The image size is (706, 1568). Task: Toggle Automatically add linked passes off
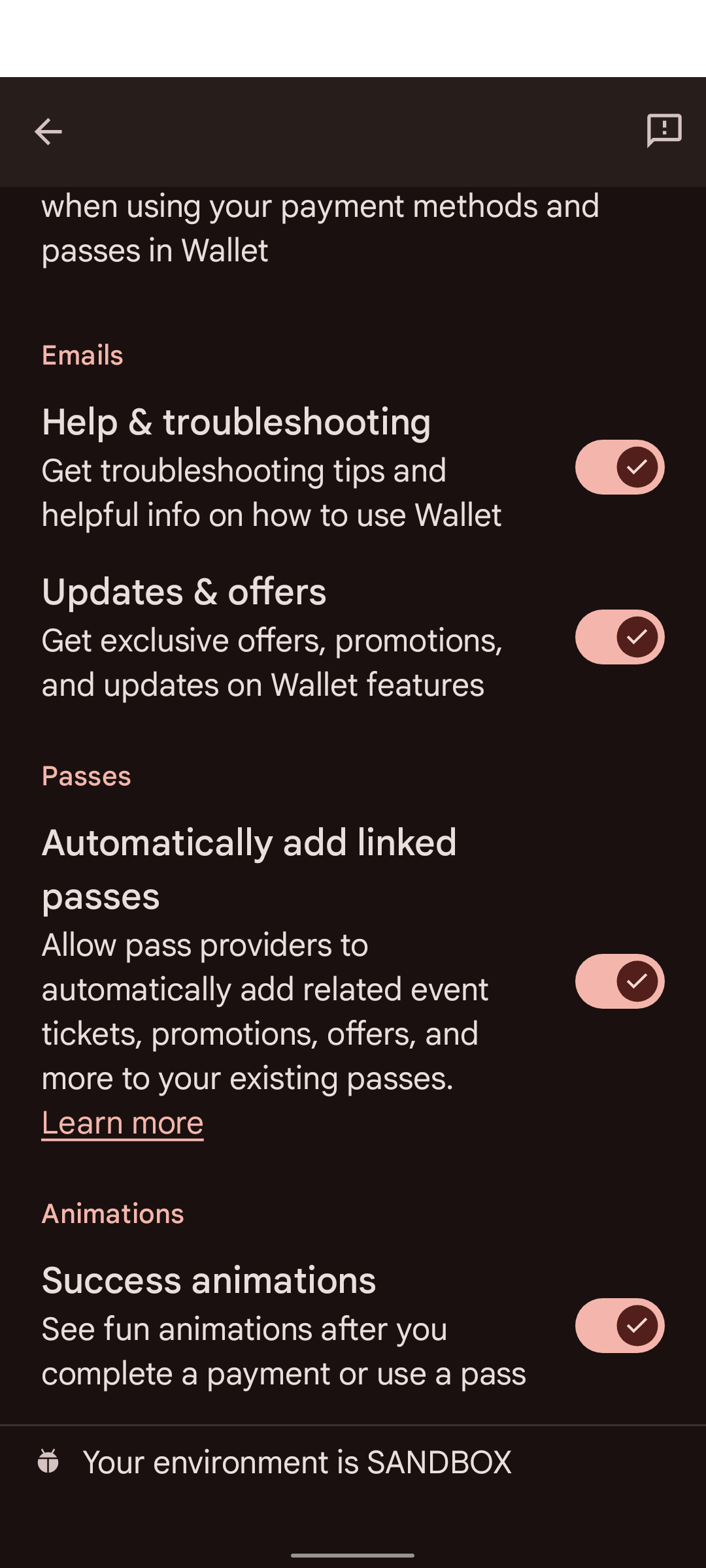(620, 981)
